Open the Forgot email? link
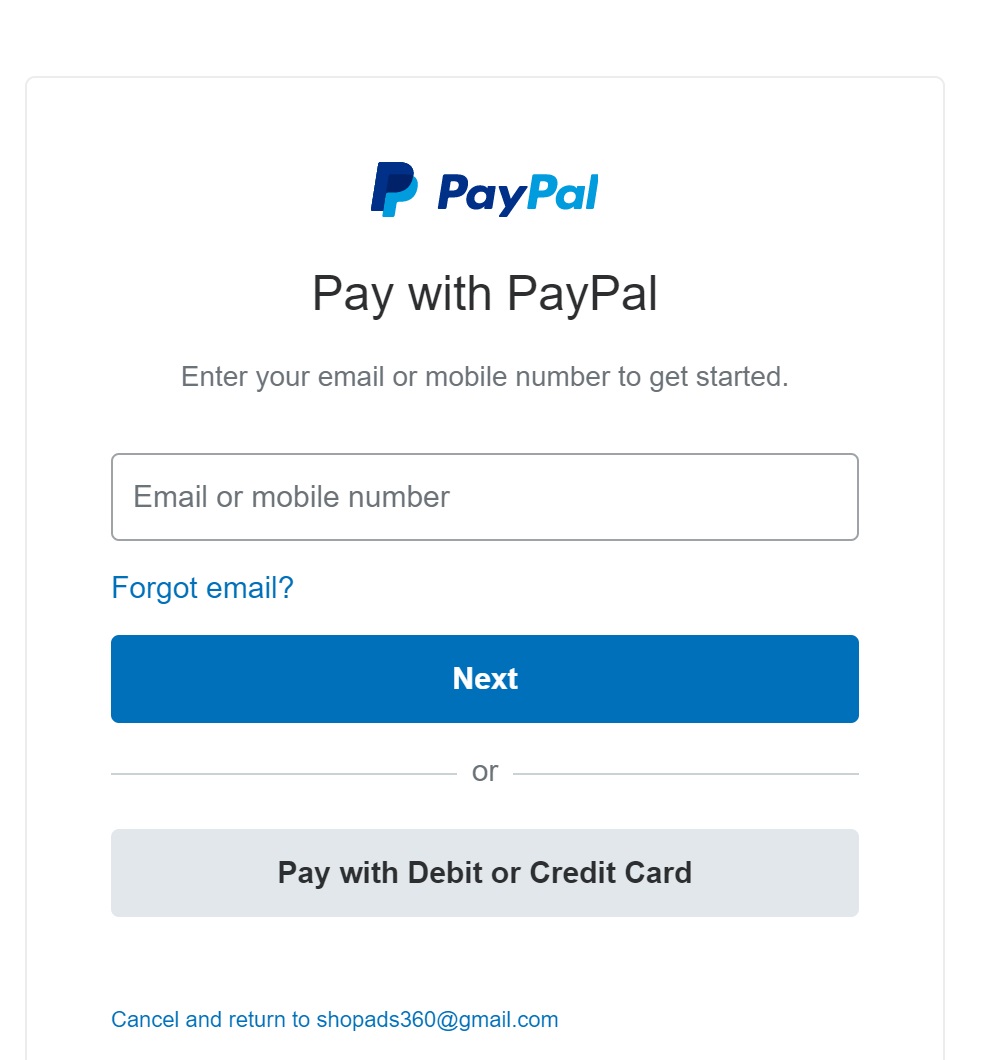 tap(202, 587)
